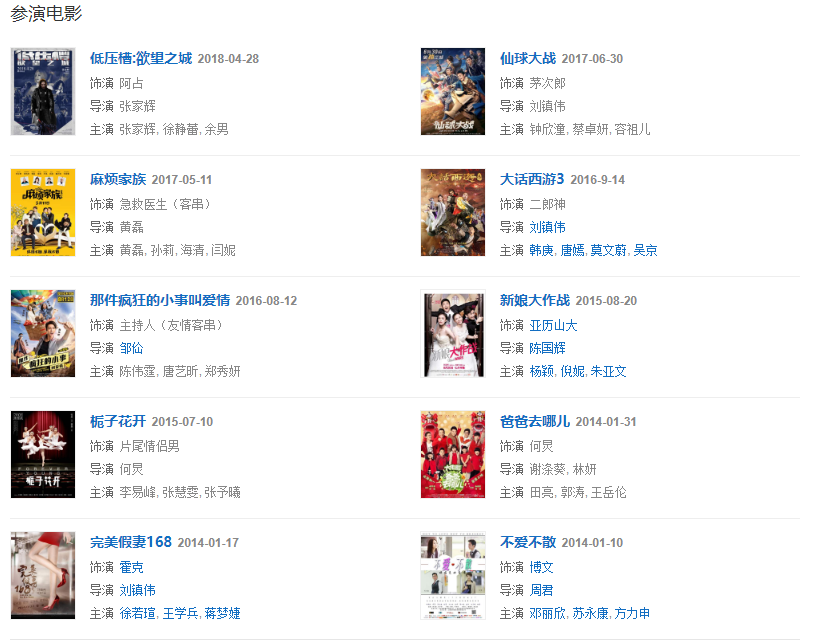Open actor 韩庚's page
815x643 pixels.
point(541,250)
